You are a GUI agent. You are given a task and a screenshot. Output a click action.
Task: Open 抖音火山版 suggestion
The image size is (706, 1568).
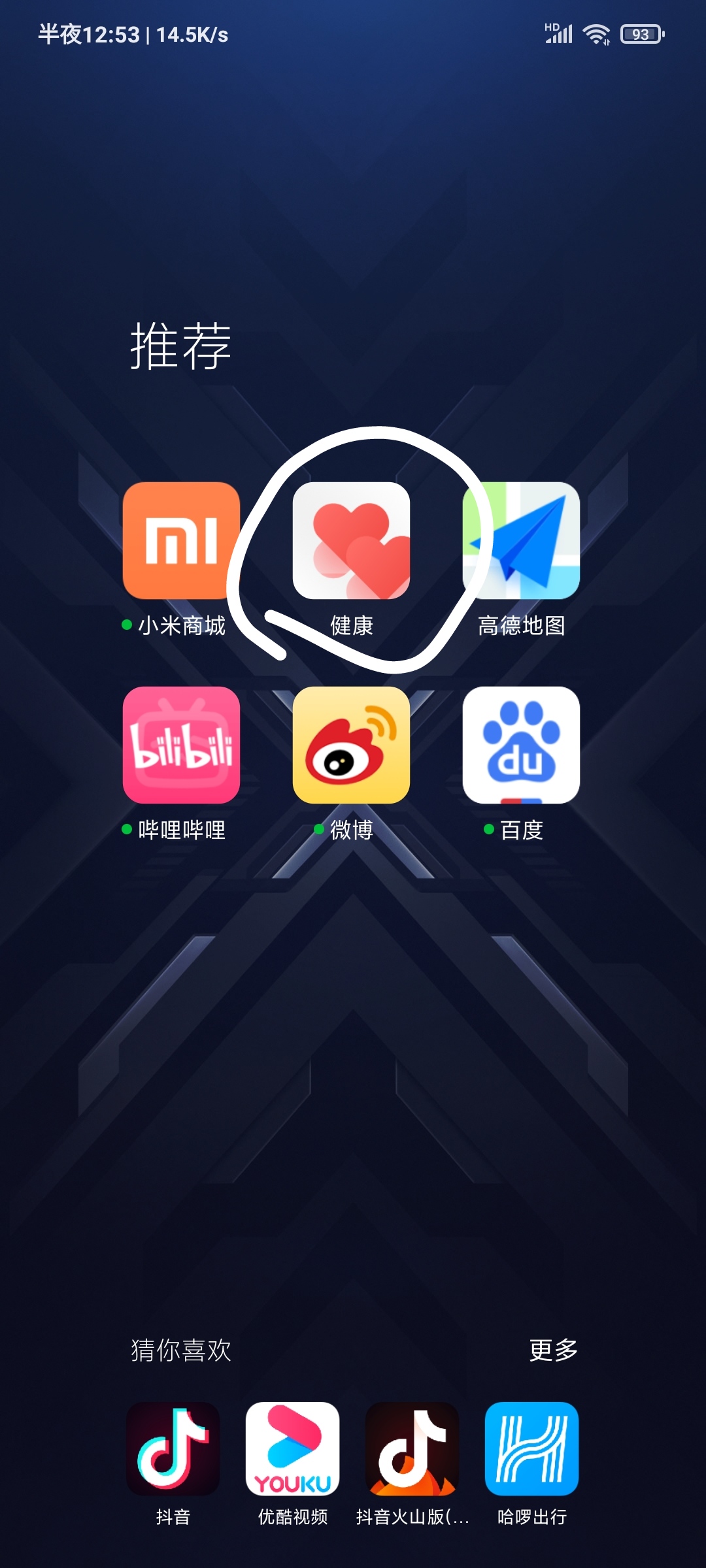[x=412, y=1449]
